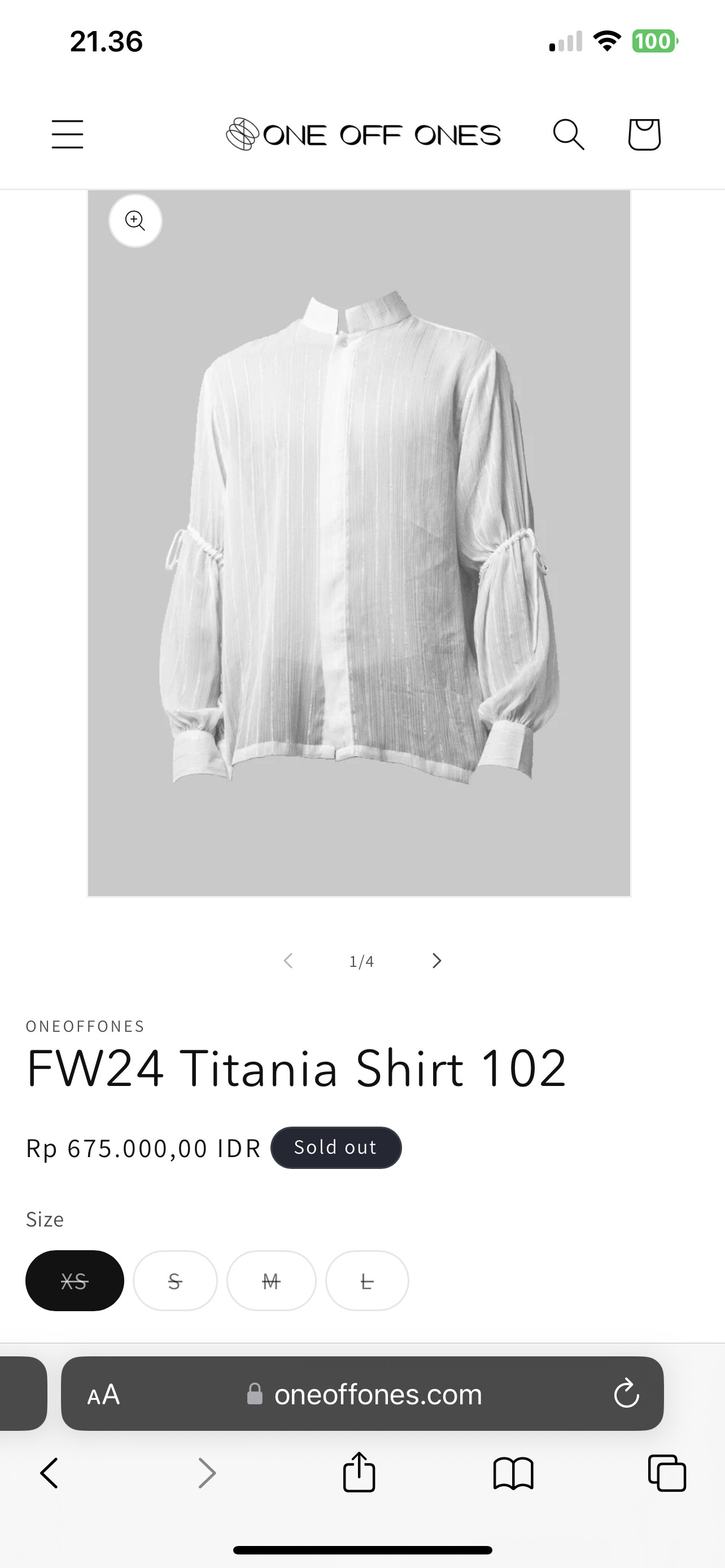The height and width of the screenshot is (1568, 725).
Task: Choose size M
Action: click(x=271, y=1281)
